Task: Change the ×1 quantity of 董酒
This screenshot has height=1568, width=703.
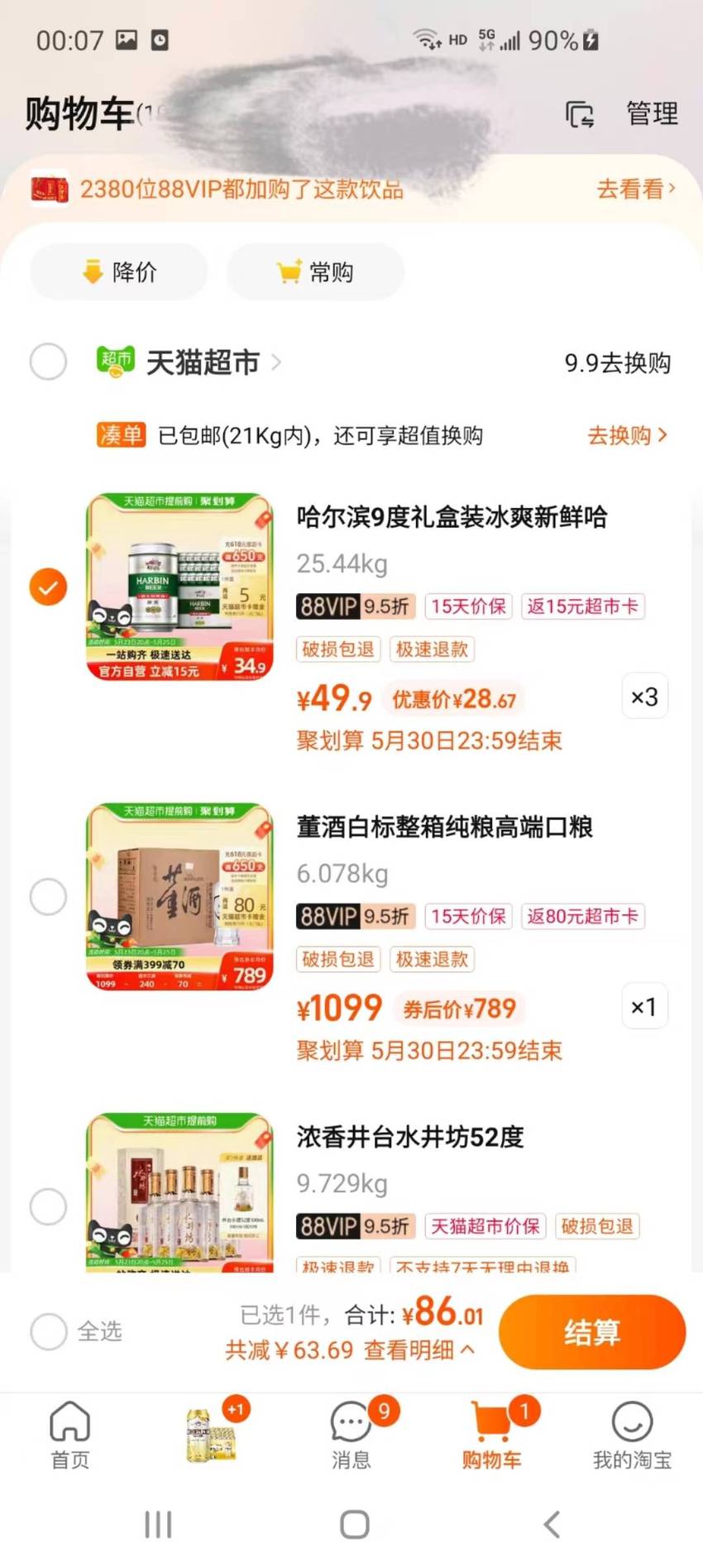Action: (x=644, y=1007)
